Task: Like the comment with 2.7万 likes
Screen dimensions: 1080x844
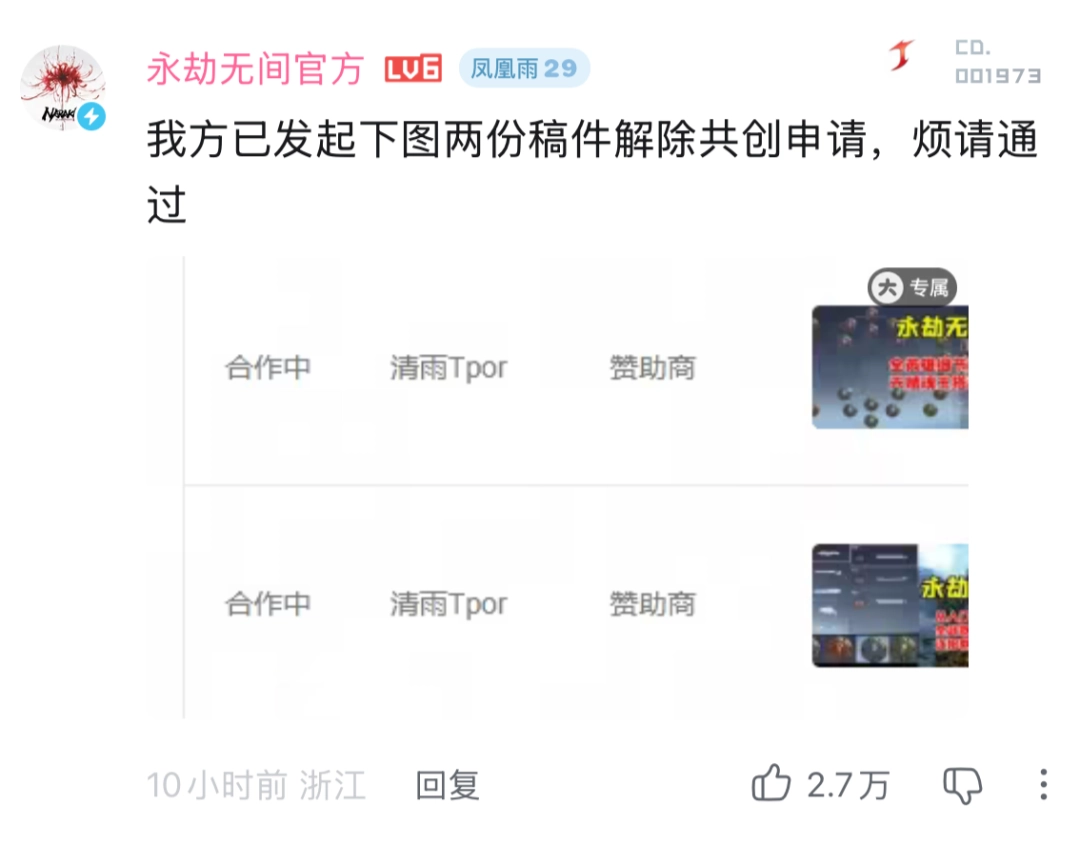Action: [772, 785]
